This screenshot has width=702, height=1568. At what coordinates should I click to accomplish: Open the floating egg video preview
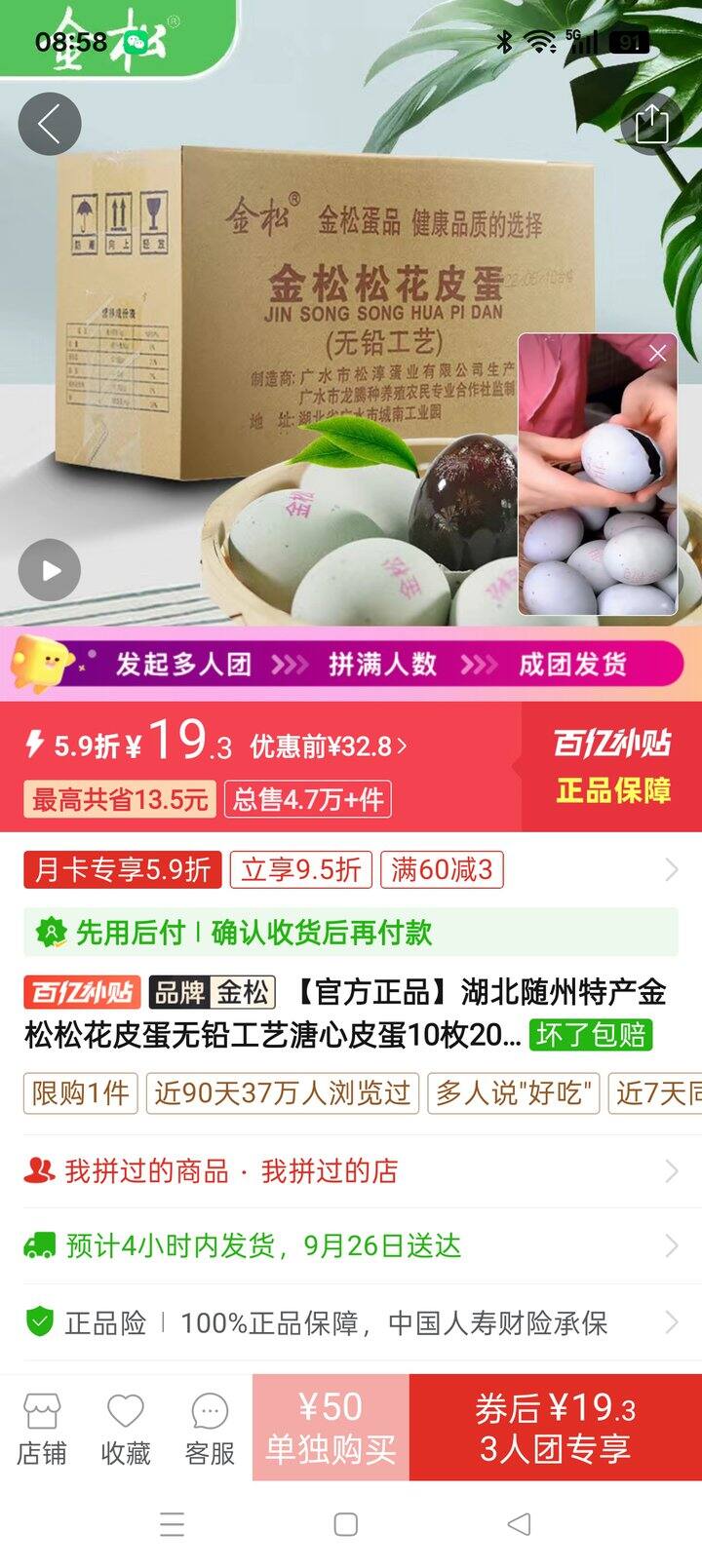pyautogui.click(x=597, y=487)
